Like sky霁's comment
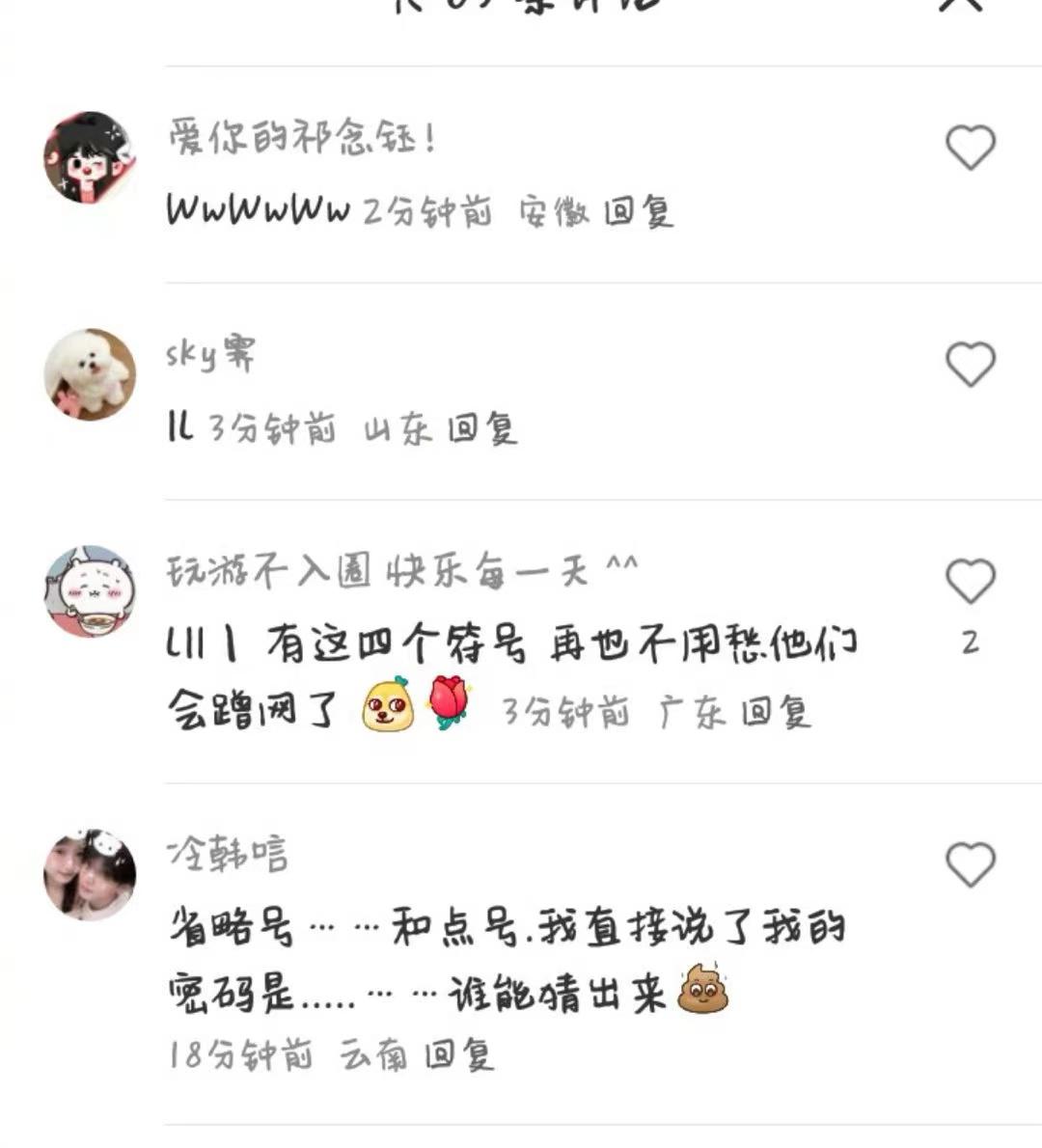 (970, 365)
